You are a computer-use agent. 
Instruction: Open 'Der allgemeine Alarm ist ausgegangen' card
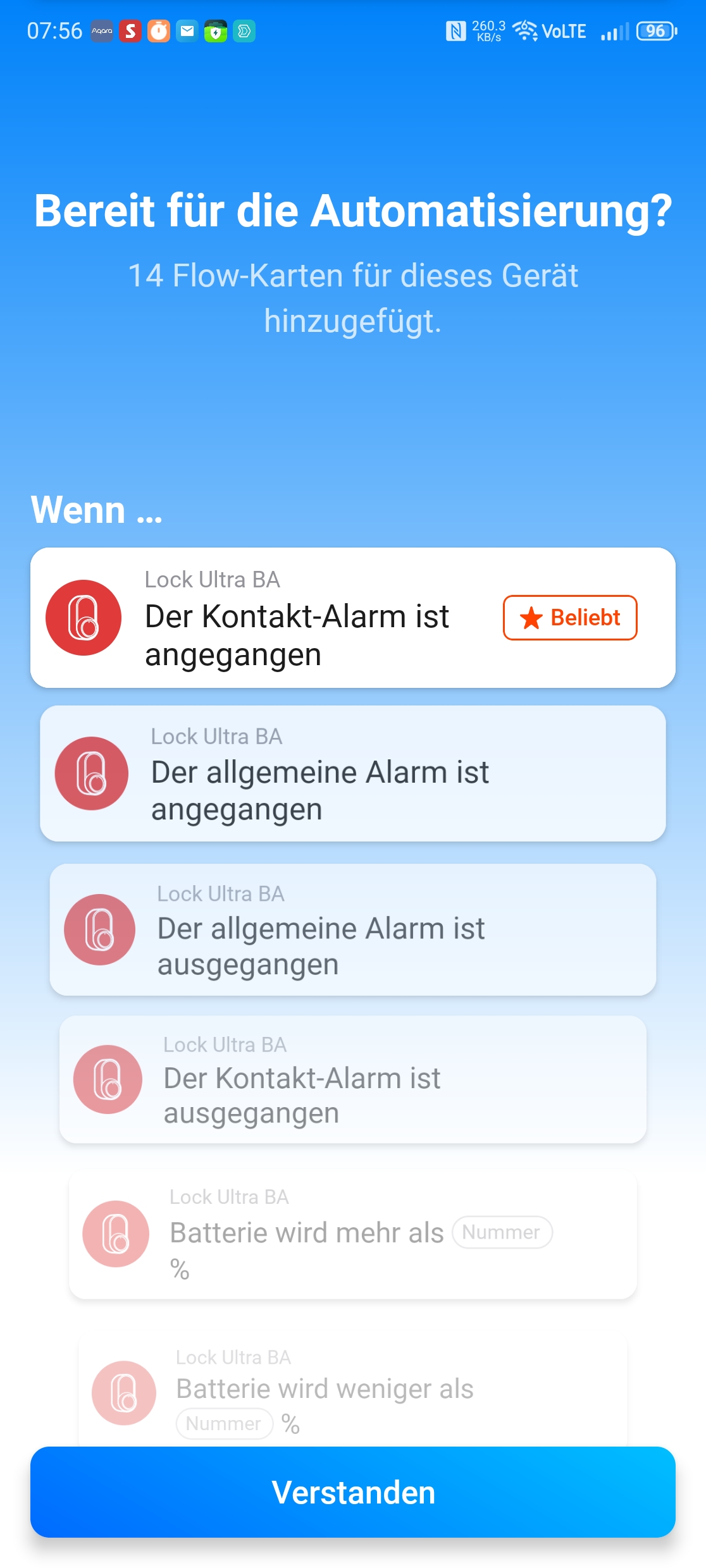pos(353,929)
